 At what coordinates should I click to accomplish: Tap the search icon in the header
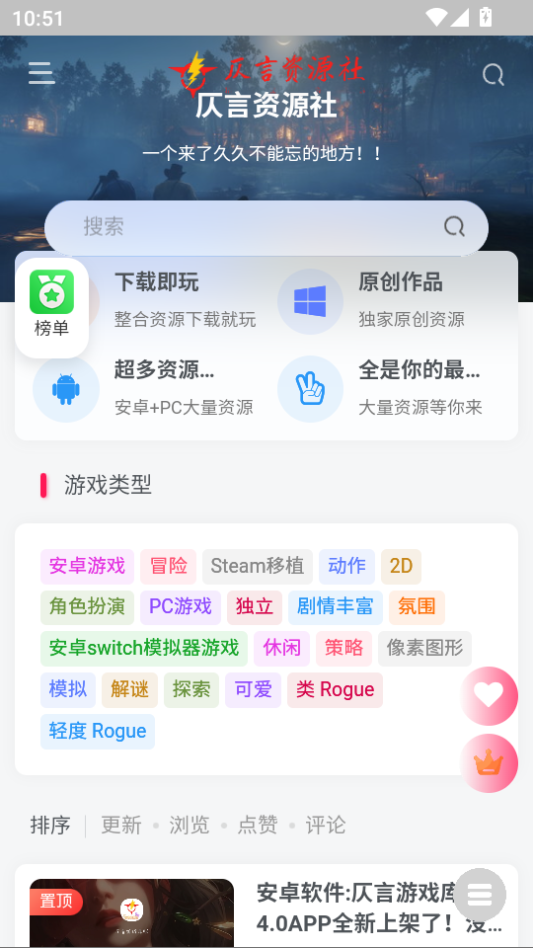(493, 75)
